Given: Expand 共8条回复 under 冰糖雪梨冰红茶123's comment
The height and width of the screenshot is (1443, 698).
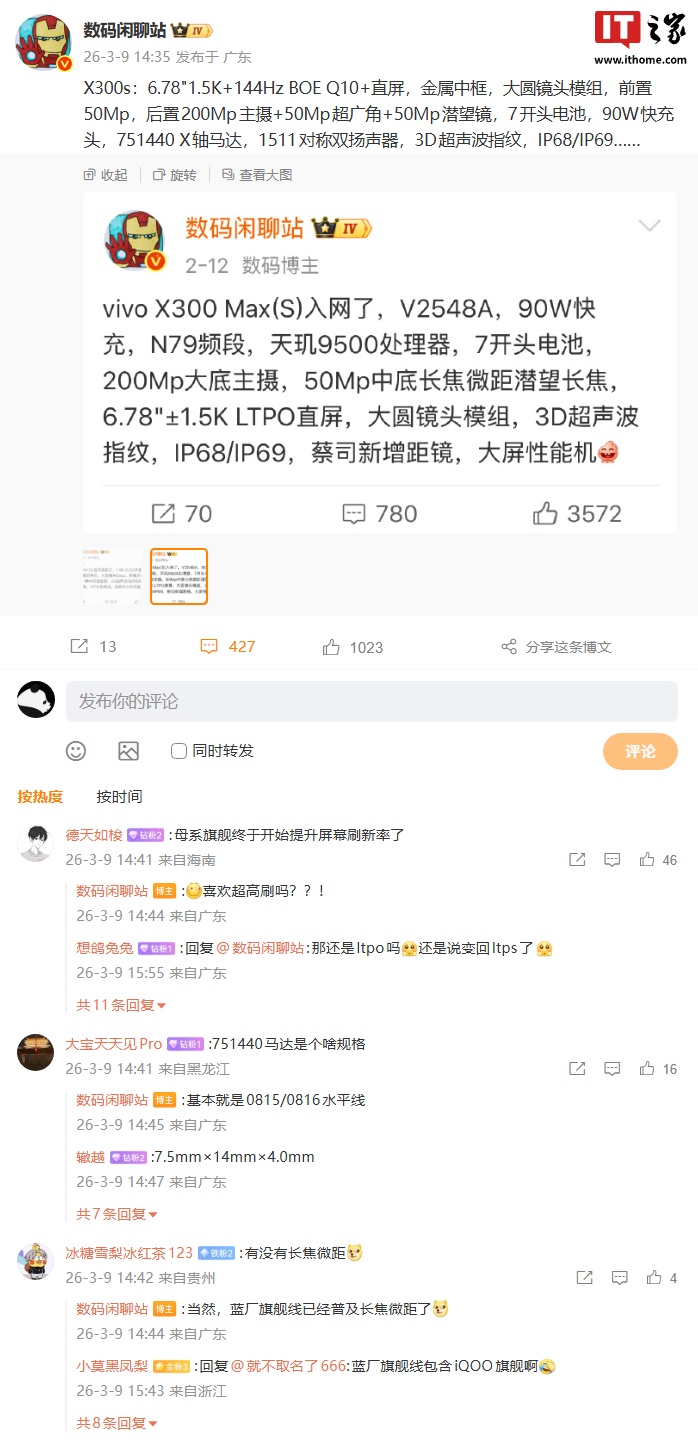Looking at the screenshot, I should (x=117, y=1423).
